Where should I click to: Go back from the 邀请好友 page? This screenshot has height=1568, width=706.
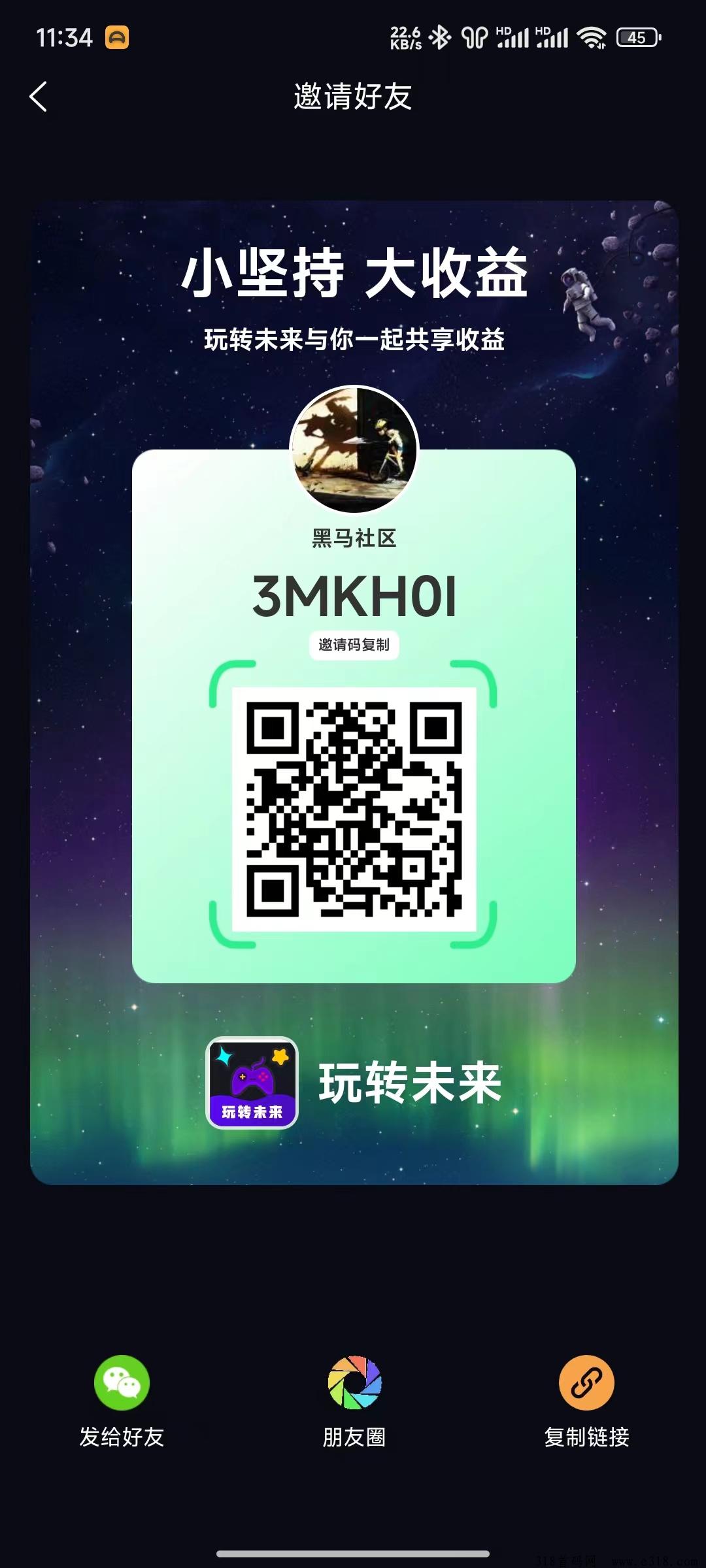click(39, 97)
